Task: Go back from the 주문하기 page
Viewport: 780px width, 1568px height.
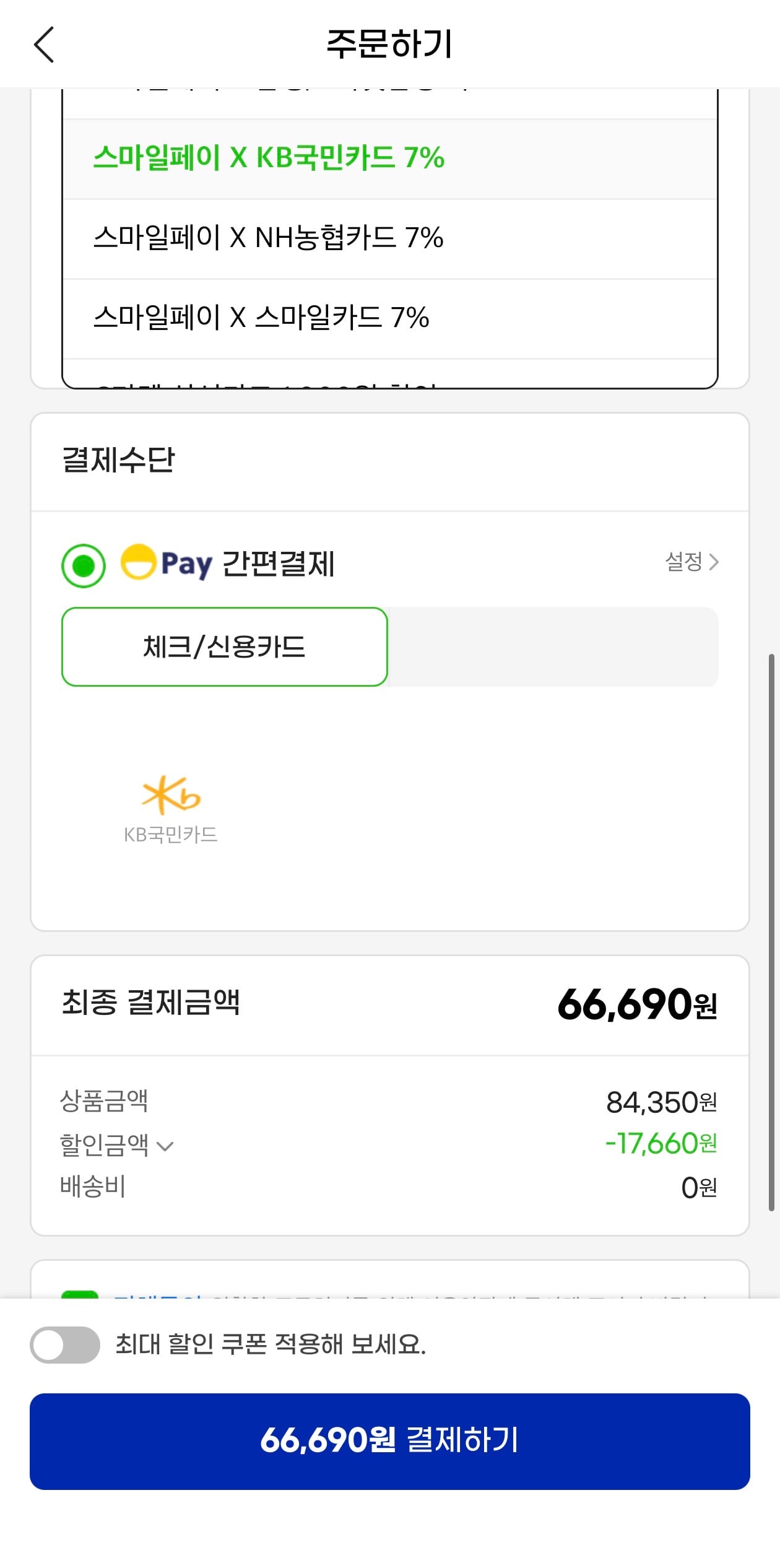Action: click(44, 45)
